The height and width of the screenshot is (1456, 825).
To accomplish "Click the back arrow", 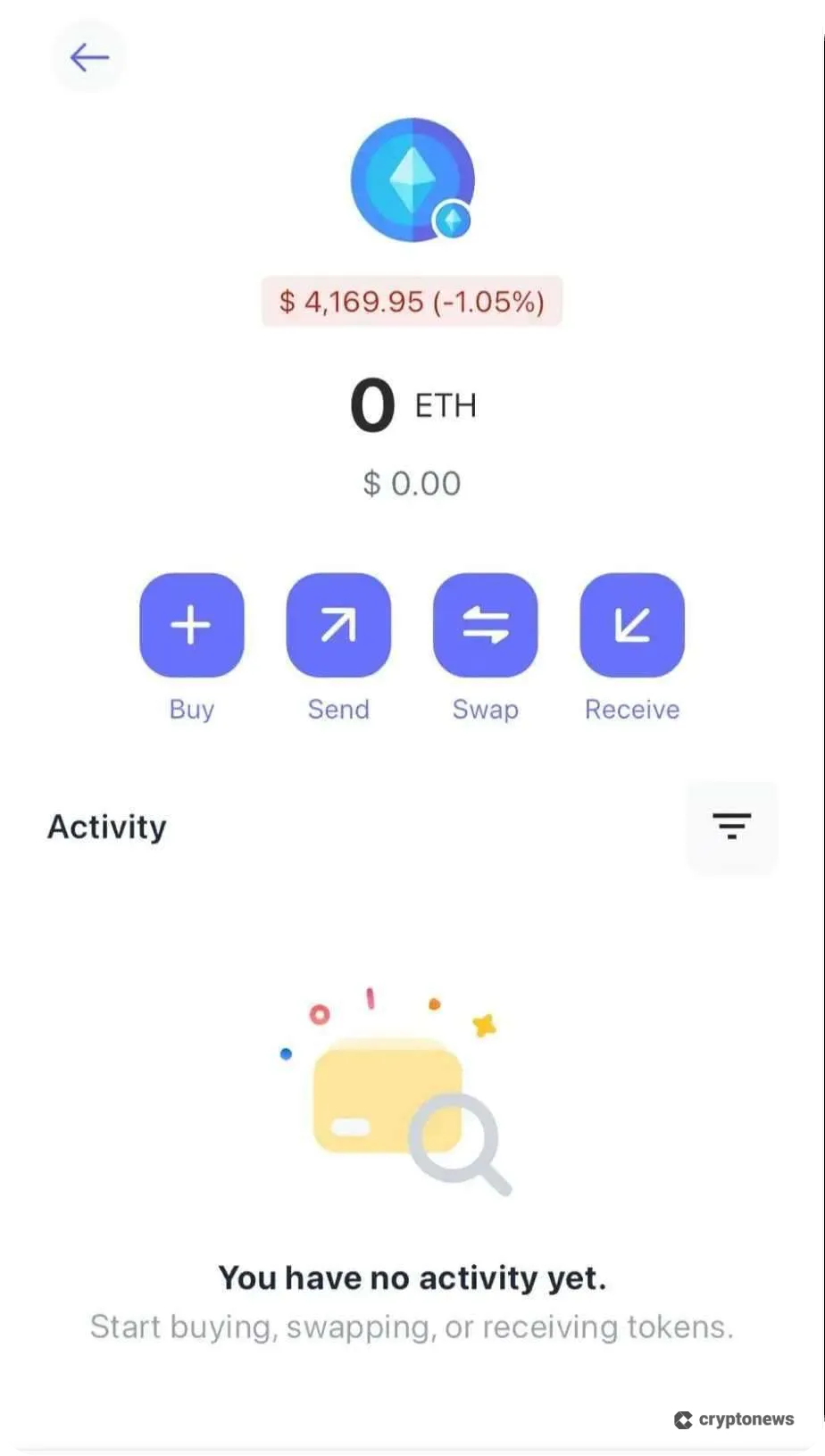I will (88, 56).
